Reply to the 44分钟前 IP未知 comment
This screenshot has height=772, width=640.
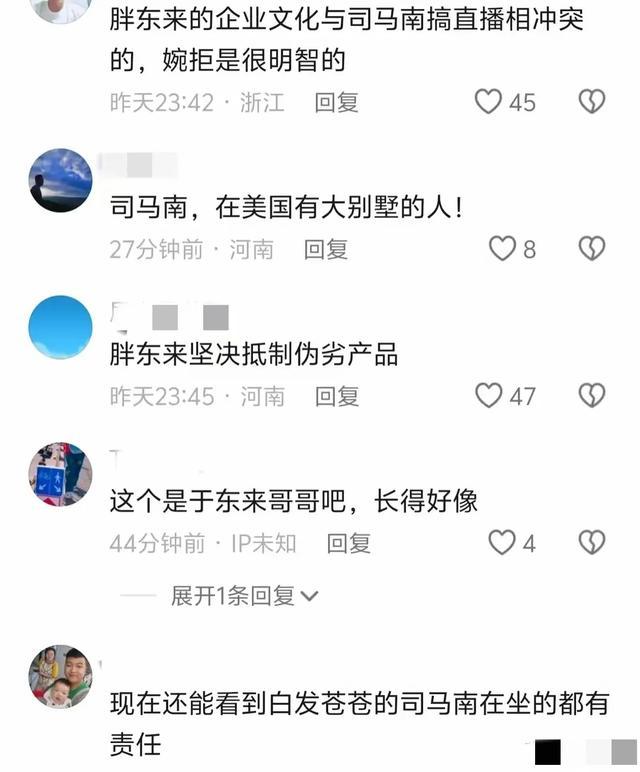tap(349, 543)
